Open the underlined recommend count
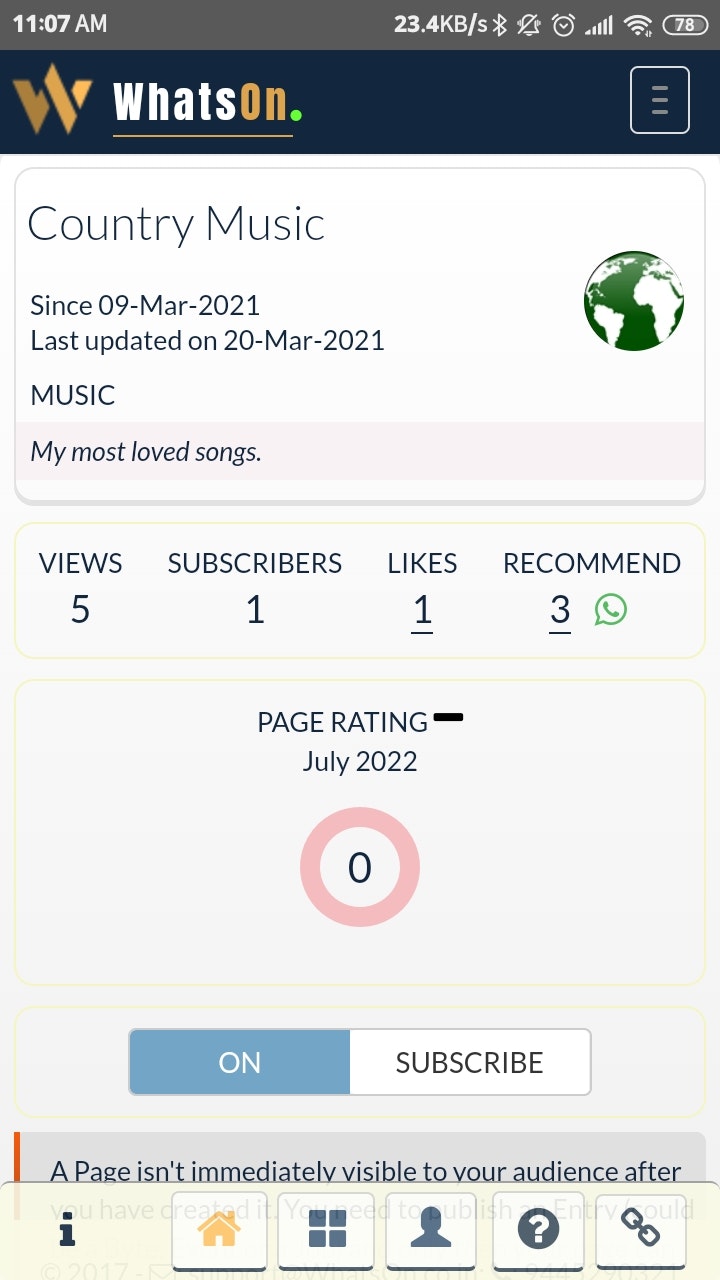This screenshot has height=1280, width=720. [x=560, y=610]
